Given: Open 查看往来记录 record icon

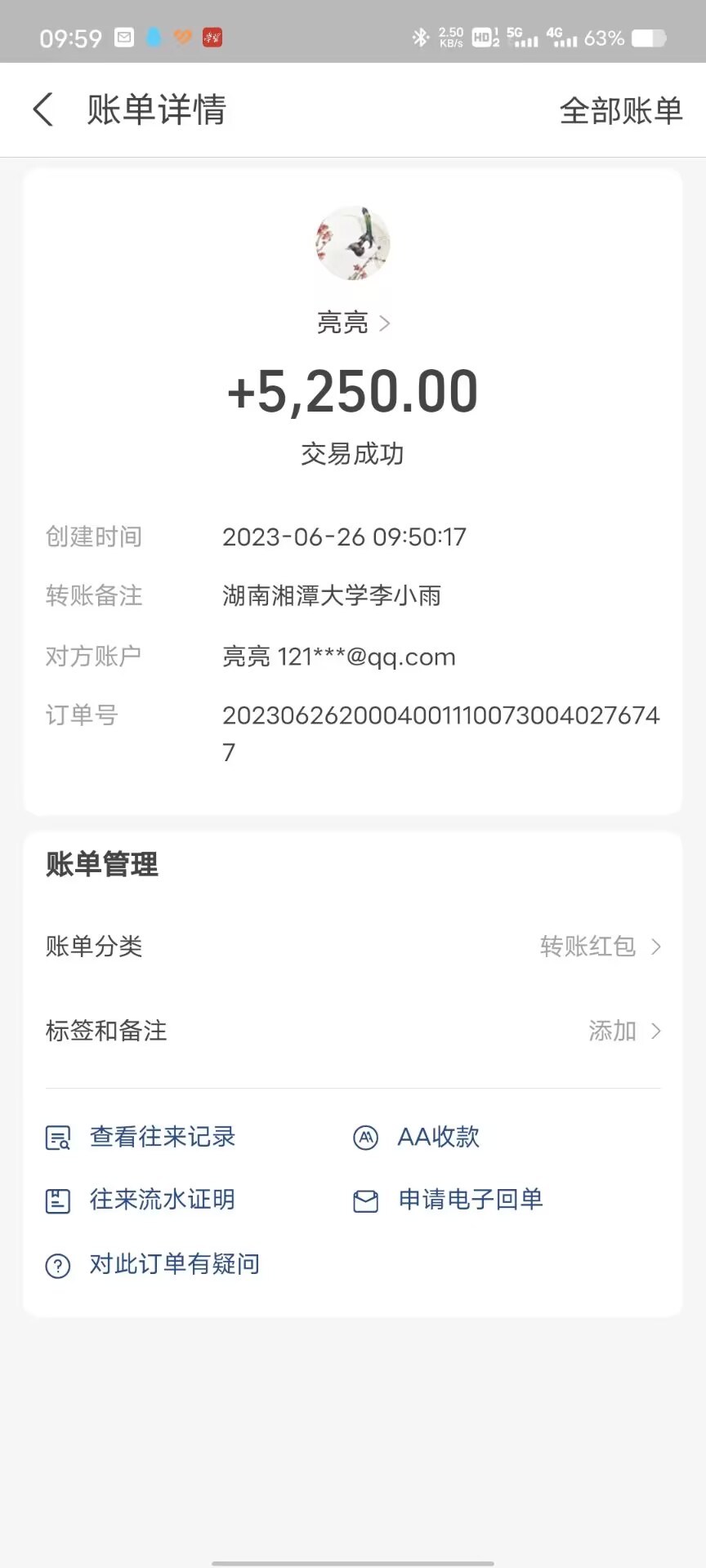Looking at the screenshot, I should point(56,1136).
